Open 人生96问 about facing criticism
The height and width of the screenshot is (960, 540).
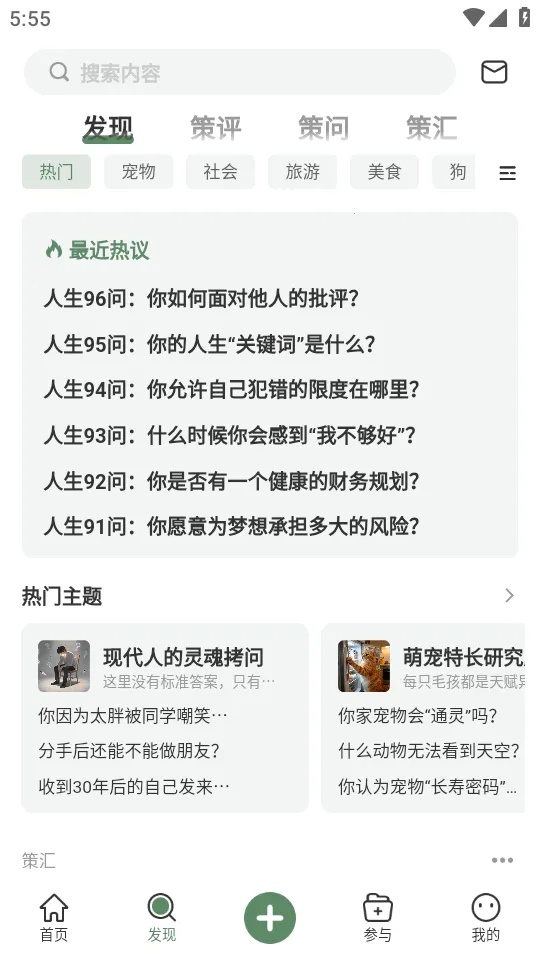(x=201, y=299)
